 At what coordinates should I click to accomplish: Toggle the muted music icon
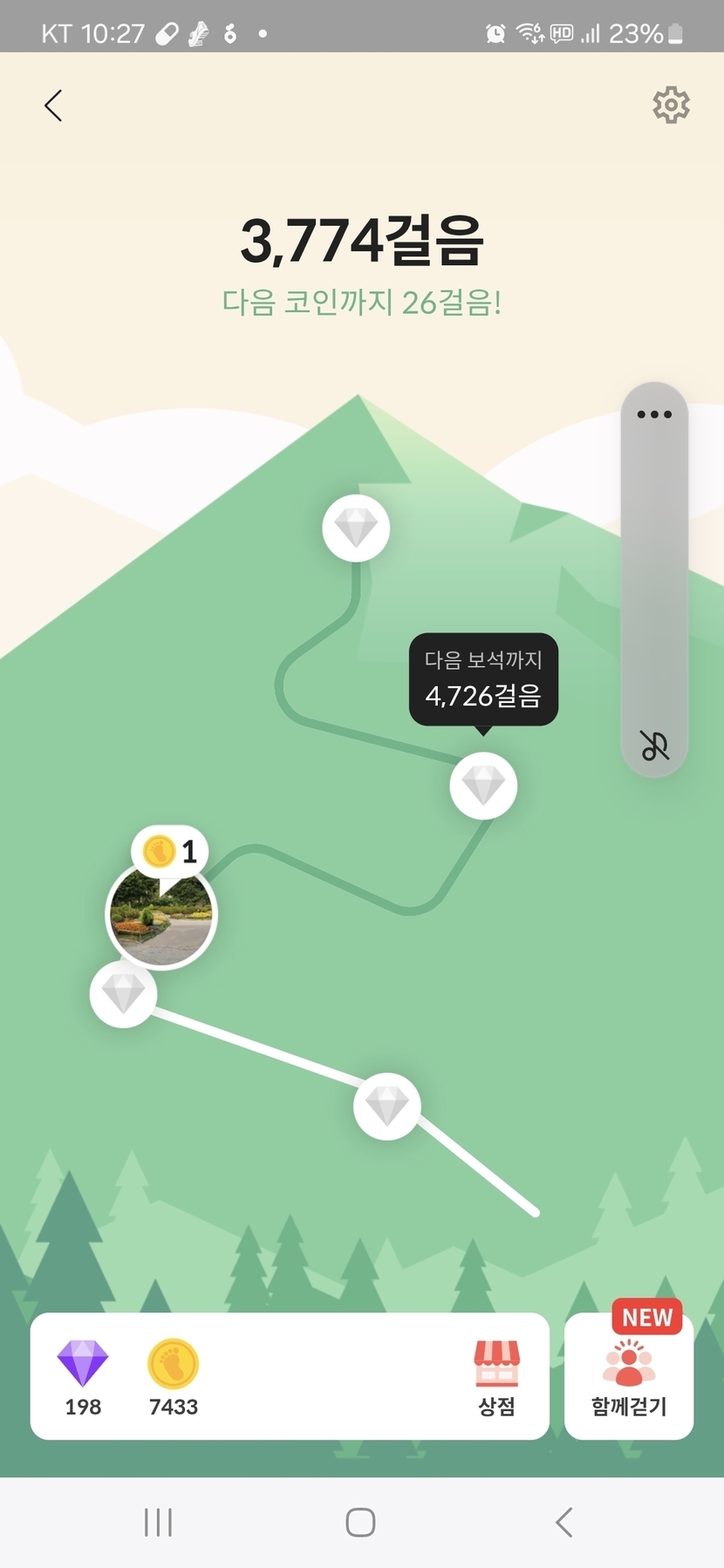654,746
